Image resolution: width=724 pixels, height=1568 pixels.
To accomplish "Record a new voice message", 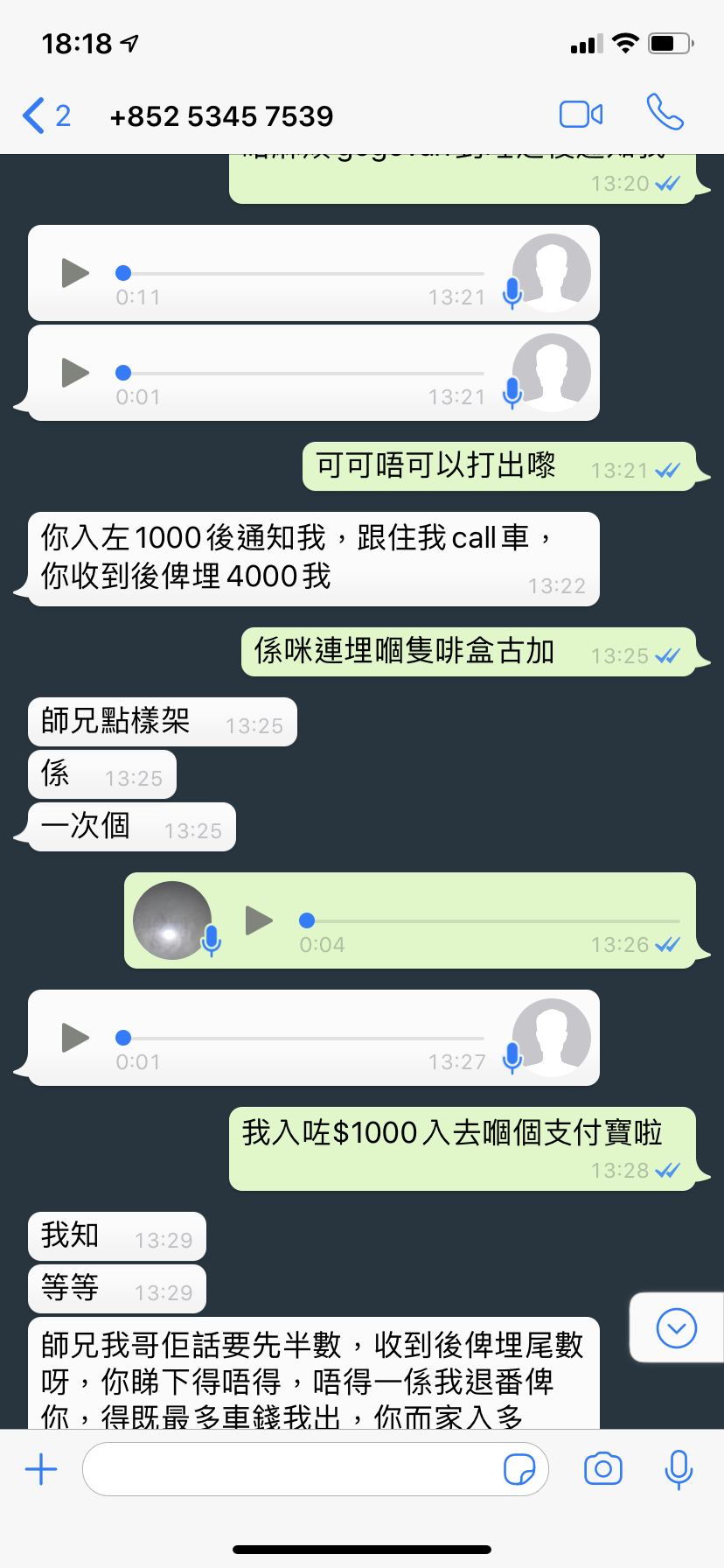I will (679, 1469).
